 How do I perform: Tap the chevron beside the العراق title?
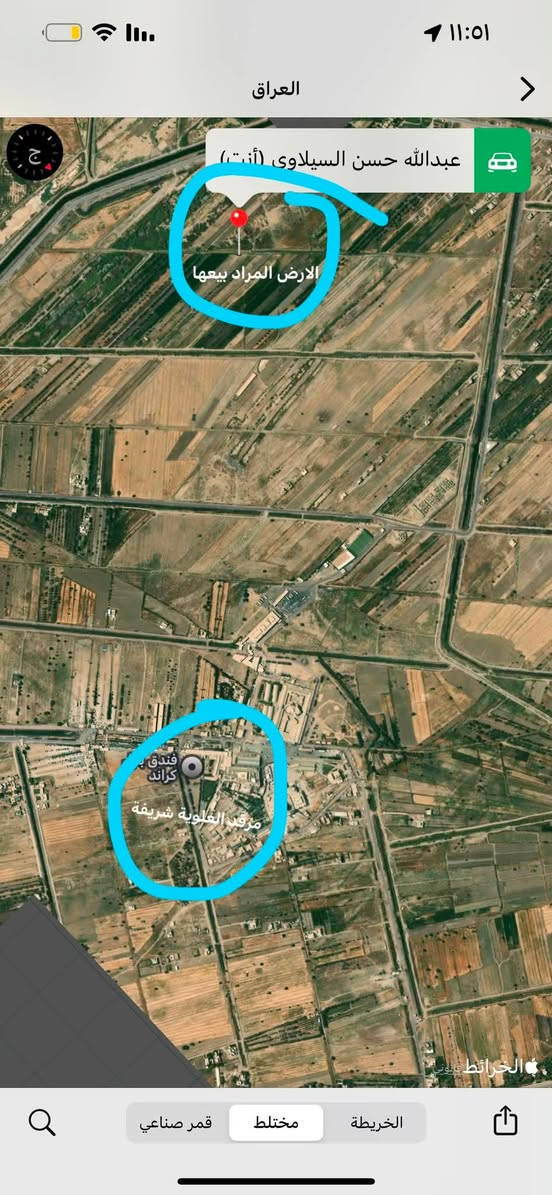(527, 89)
